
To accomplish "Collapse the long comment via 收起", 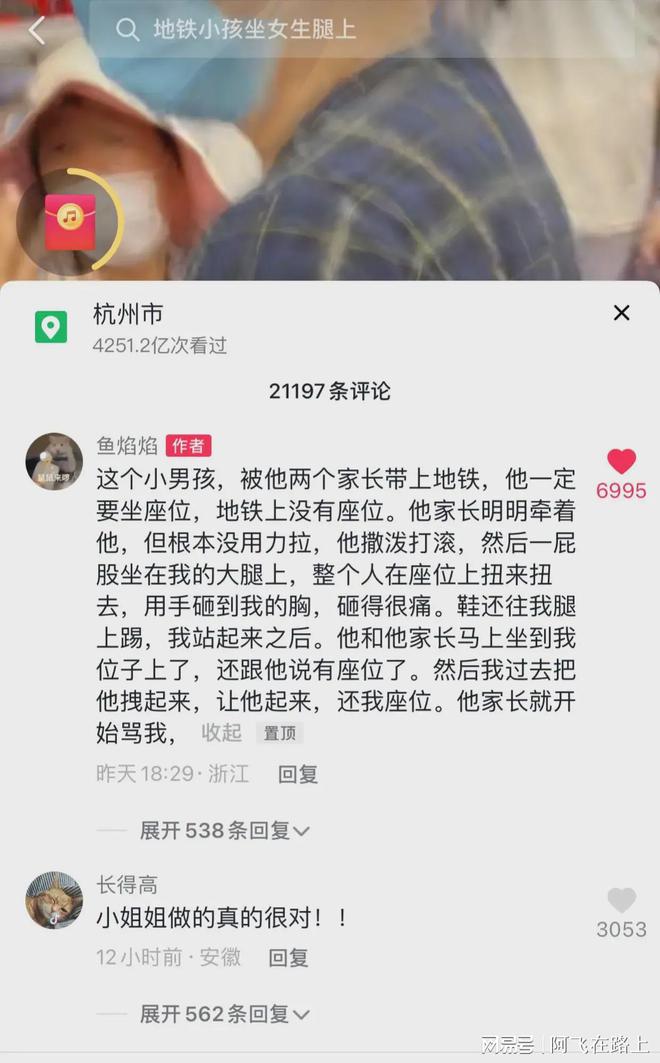I will (221, 732).
